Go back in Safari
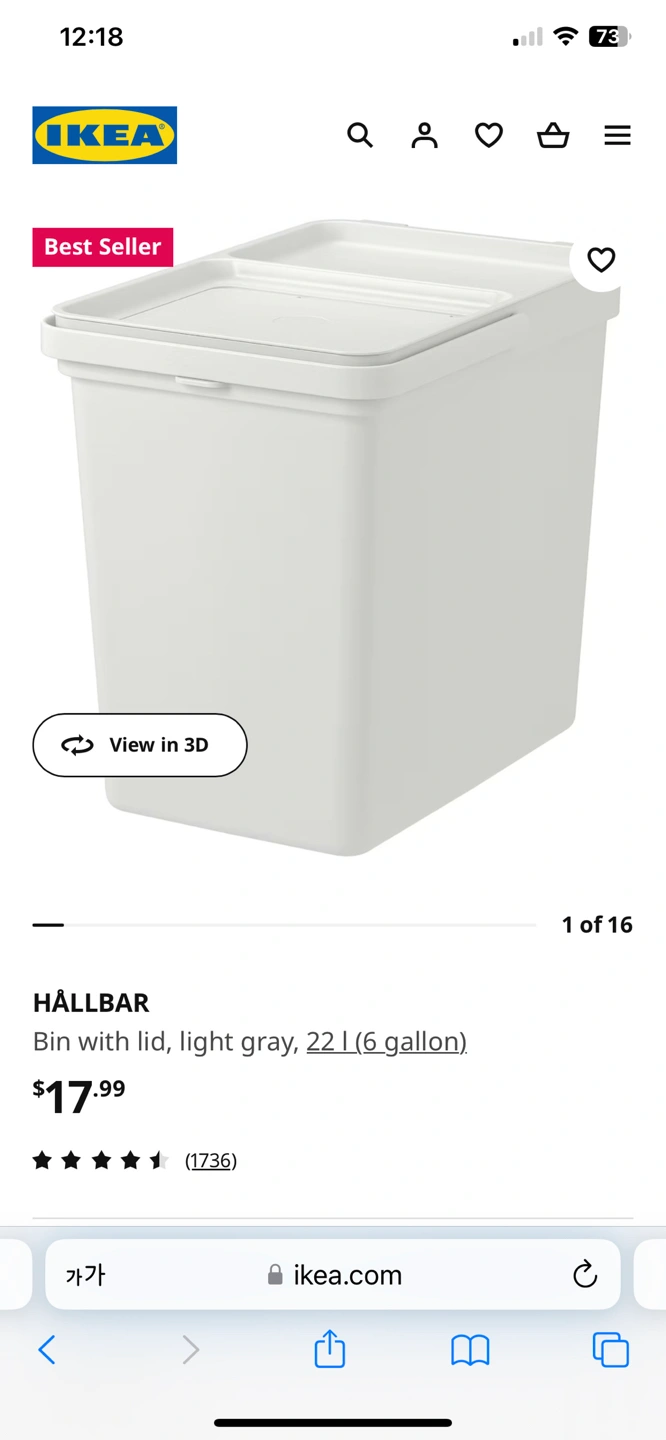This screenshot has height=1440, width=666. (x=46, y=1350)
